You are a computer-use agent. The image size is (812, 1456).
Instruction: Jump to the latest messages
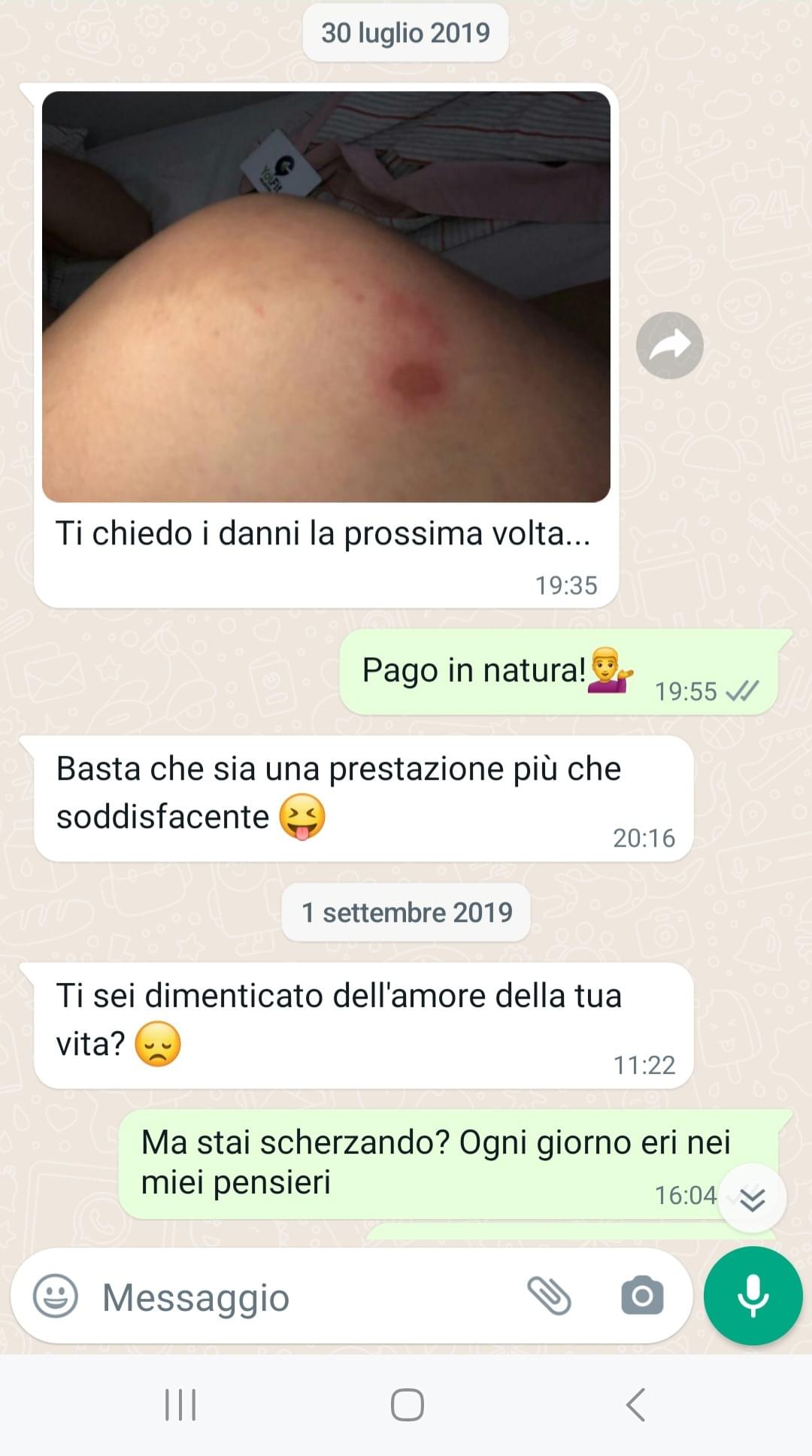click(x=752, y=1199)
